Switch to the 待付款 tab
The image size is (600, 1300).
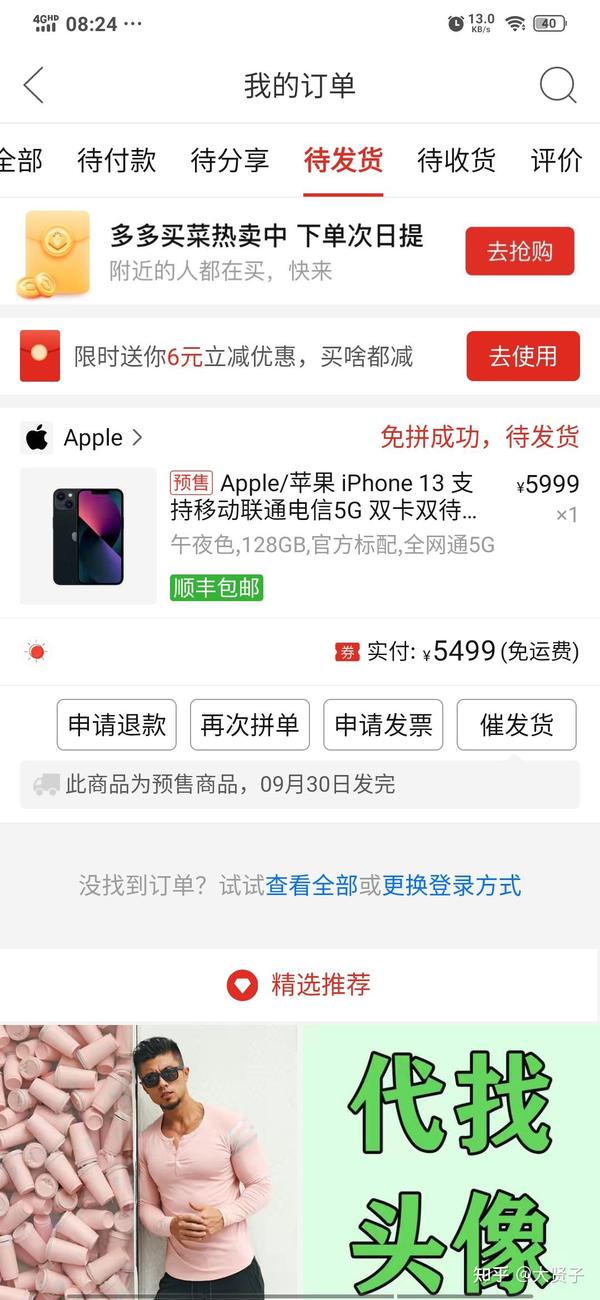117,160
